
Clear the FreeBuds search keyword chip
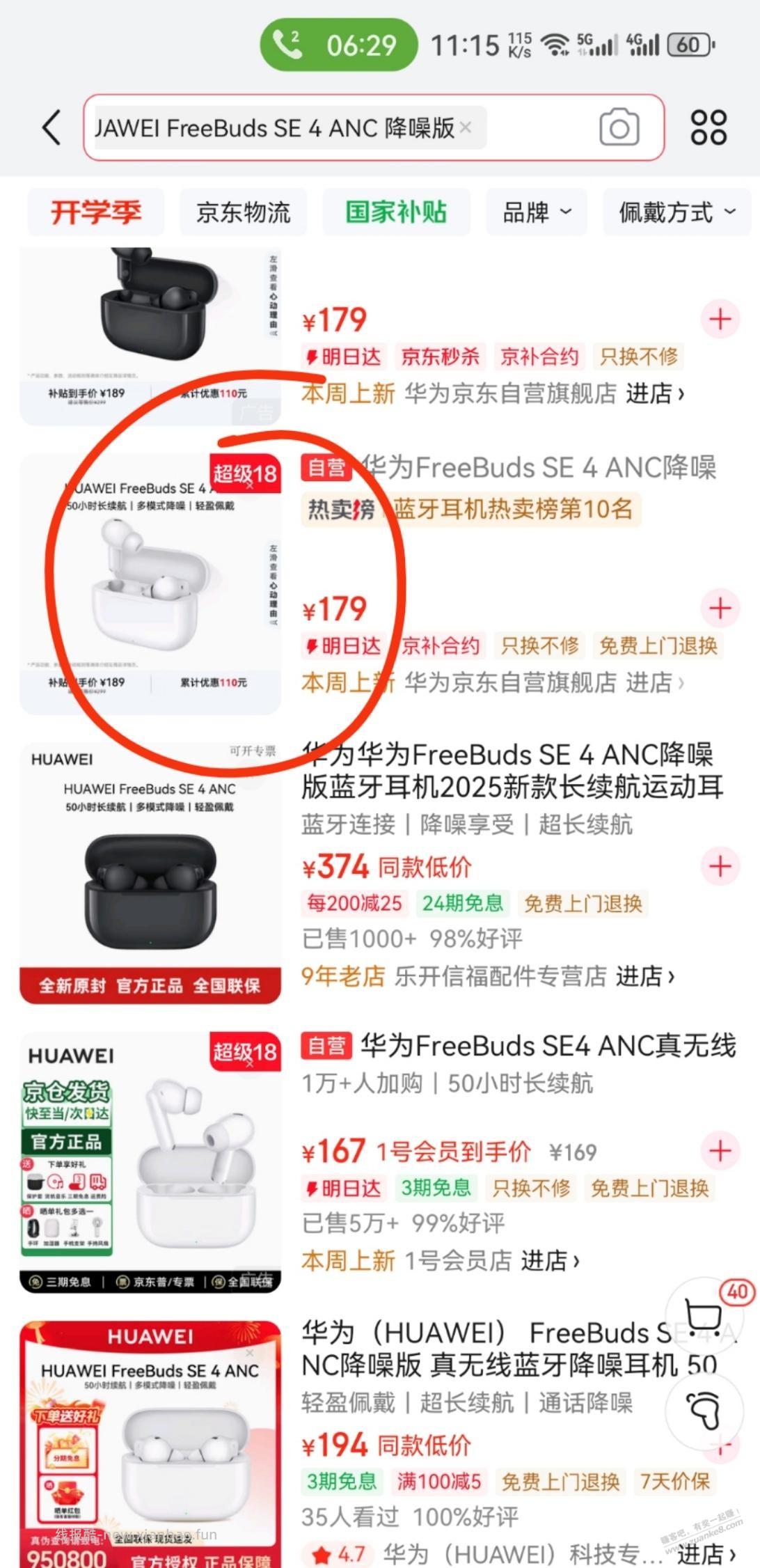pyautogui.click(x=466, y=127)
